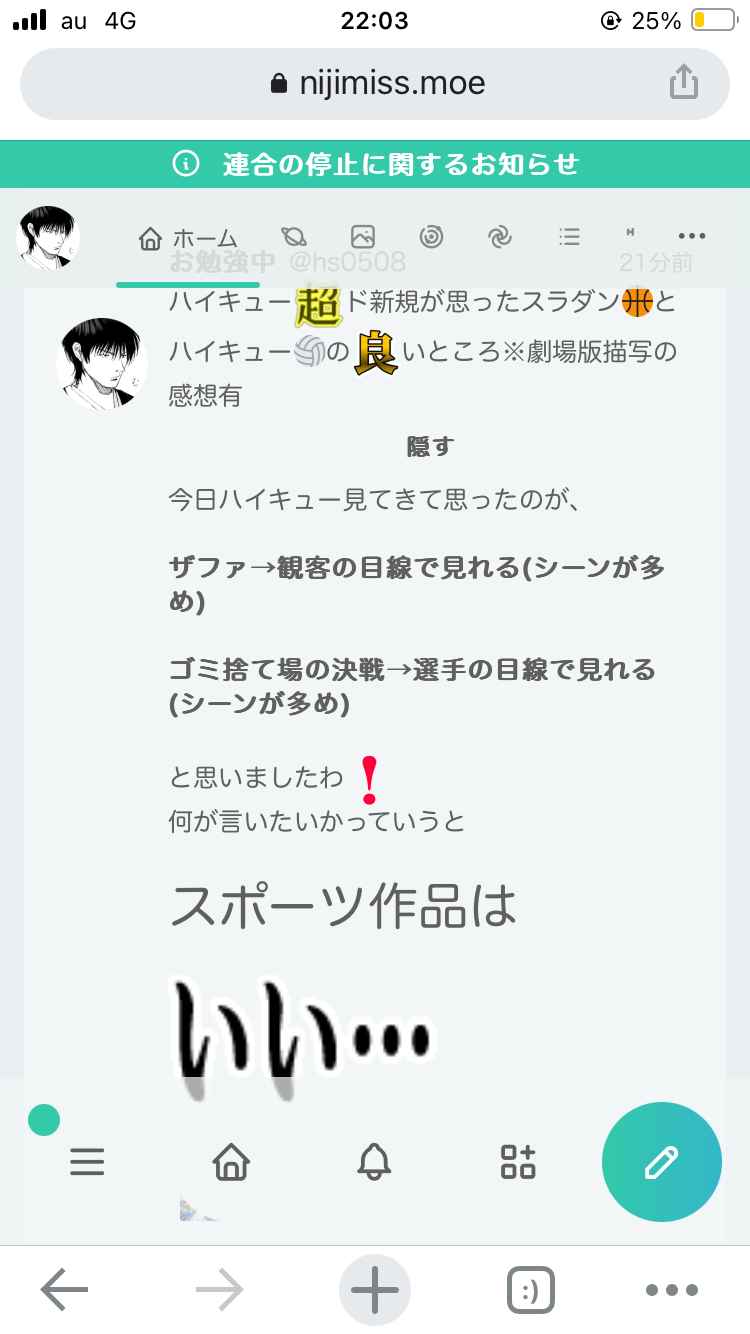Viewport: 750px width, 1334px height.
Task: Open the browser's more options menu
Action: [672, 1290]
